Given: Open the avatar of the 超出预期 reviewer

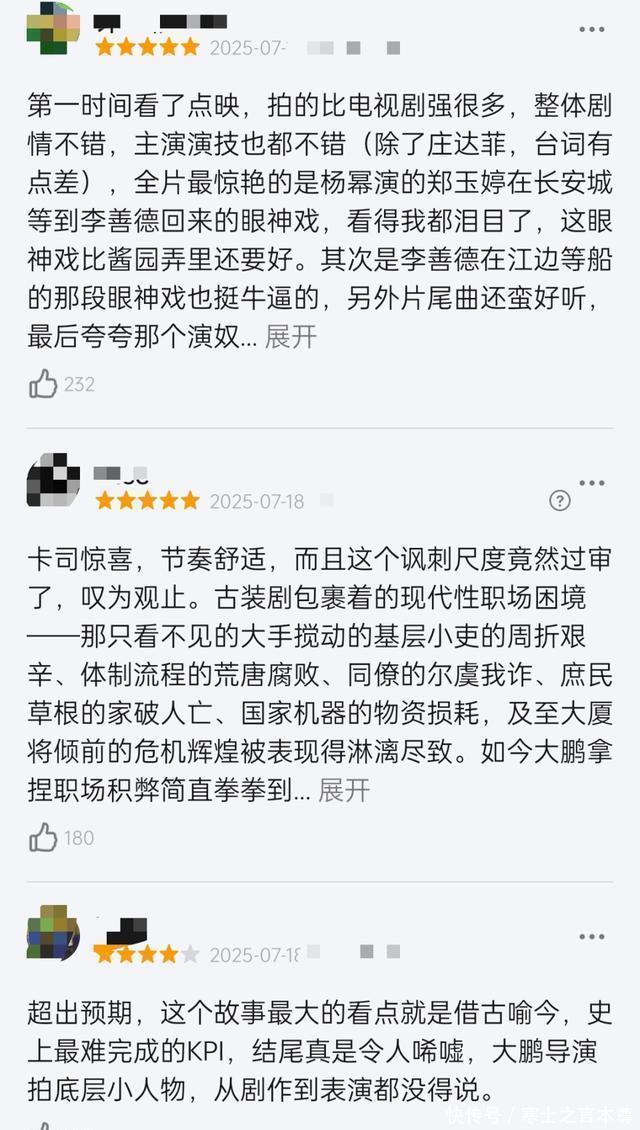Looking at the screenshot, I should point(53,933).
